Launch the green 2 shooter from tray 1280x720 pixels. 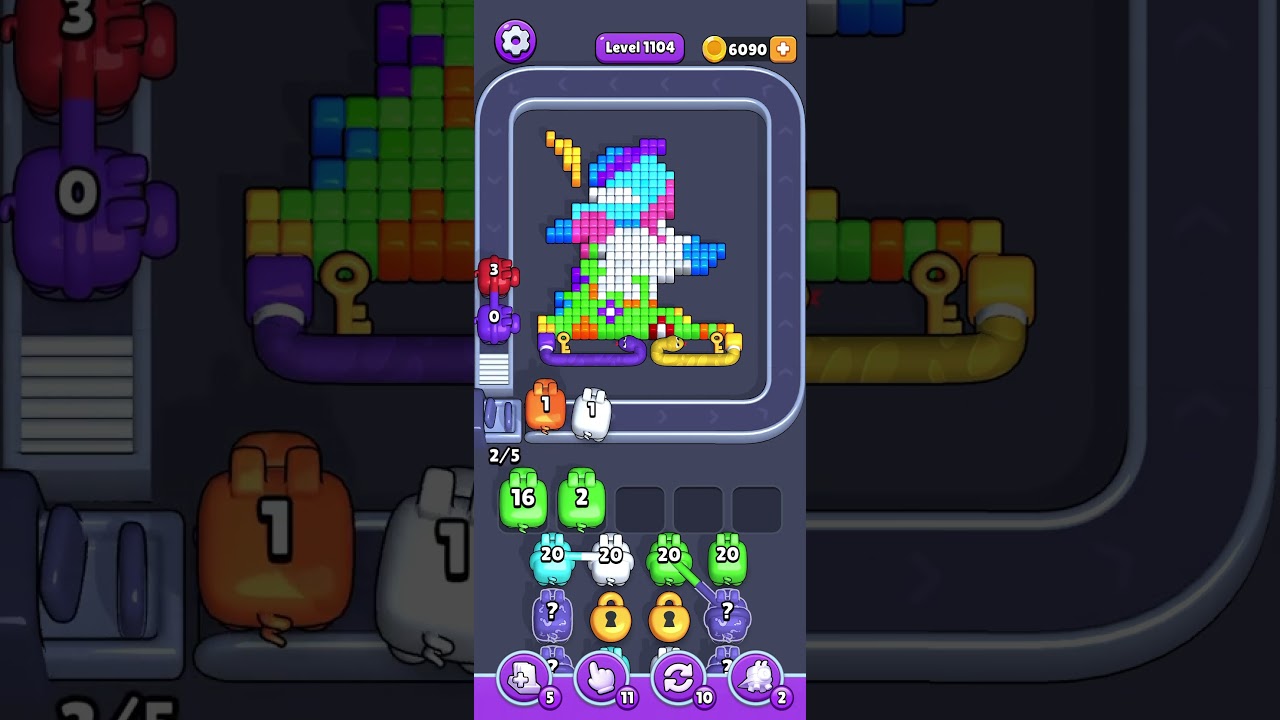tap(581, 499)
